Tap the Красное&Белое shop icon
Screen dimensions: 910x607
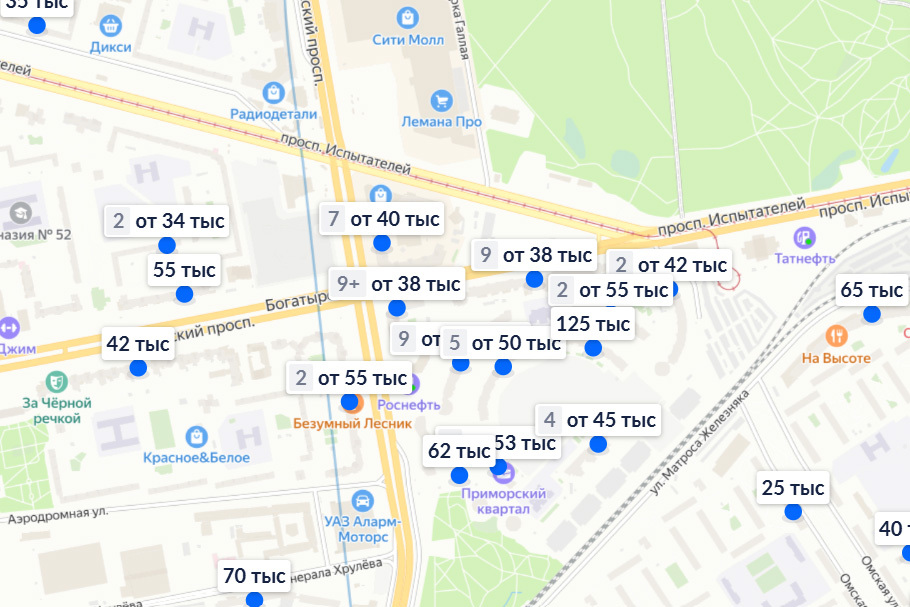(197, 436)
